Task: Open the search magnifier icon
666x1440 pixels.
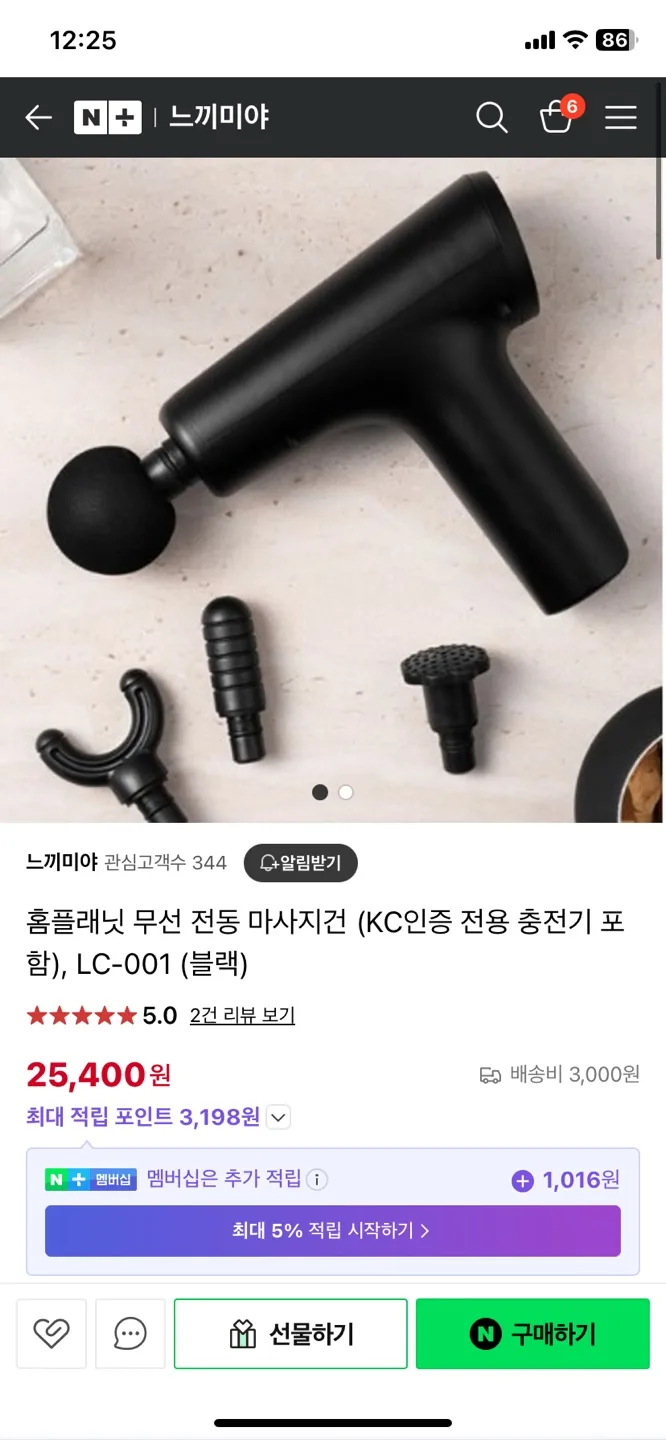Action: coord(491,118)
